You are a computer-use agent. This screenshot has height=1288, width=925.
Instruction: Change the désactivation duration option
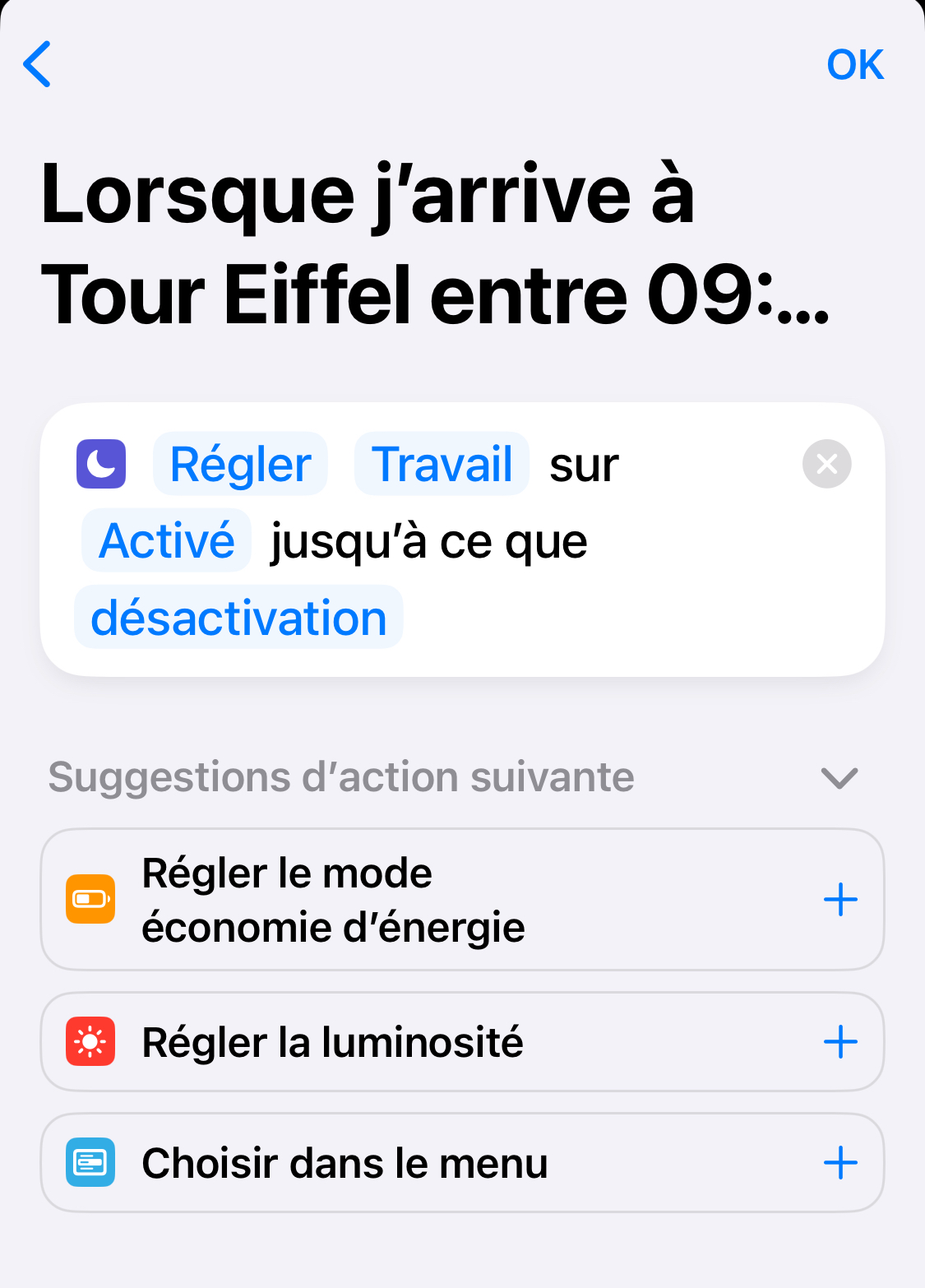tap(238, 618)
